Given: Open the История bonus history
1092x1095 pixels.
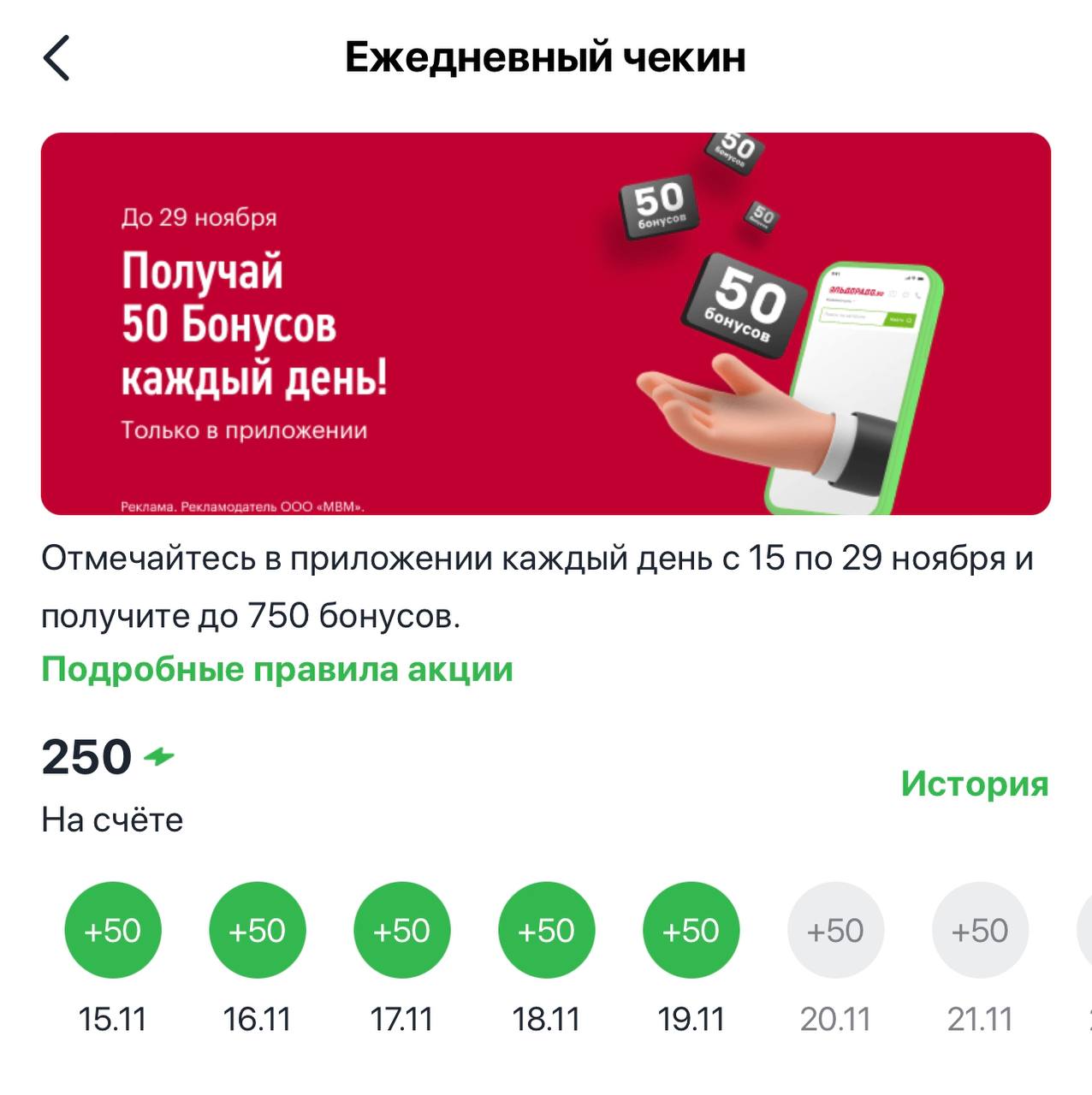Looking at the screenshot, I should [974, 784].
